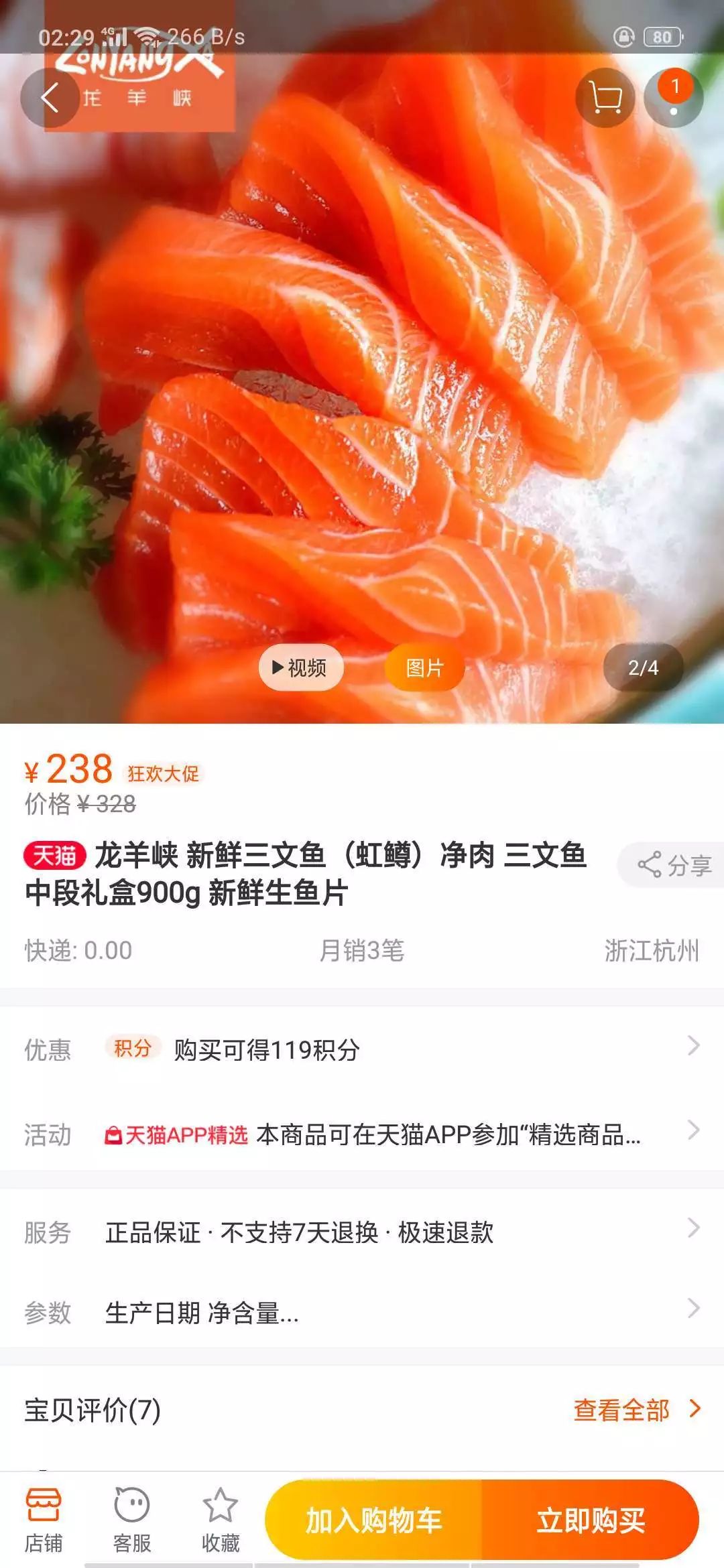Add product to favorites with 收藏
This screenshot has width=724, height=1568.
tap(221, 1520)
